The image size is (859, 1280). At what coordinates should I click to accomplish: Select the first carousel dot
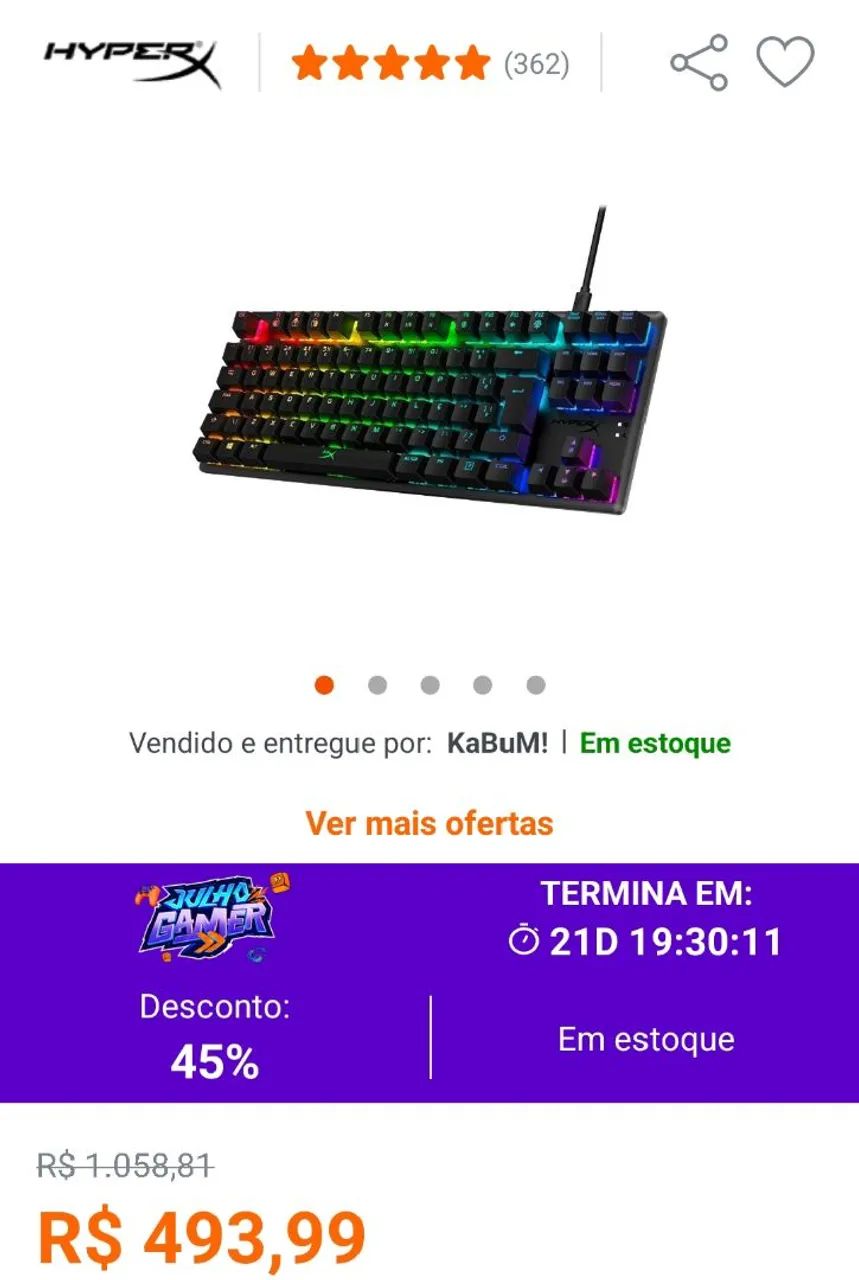[323, 685]
